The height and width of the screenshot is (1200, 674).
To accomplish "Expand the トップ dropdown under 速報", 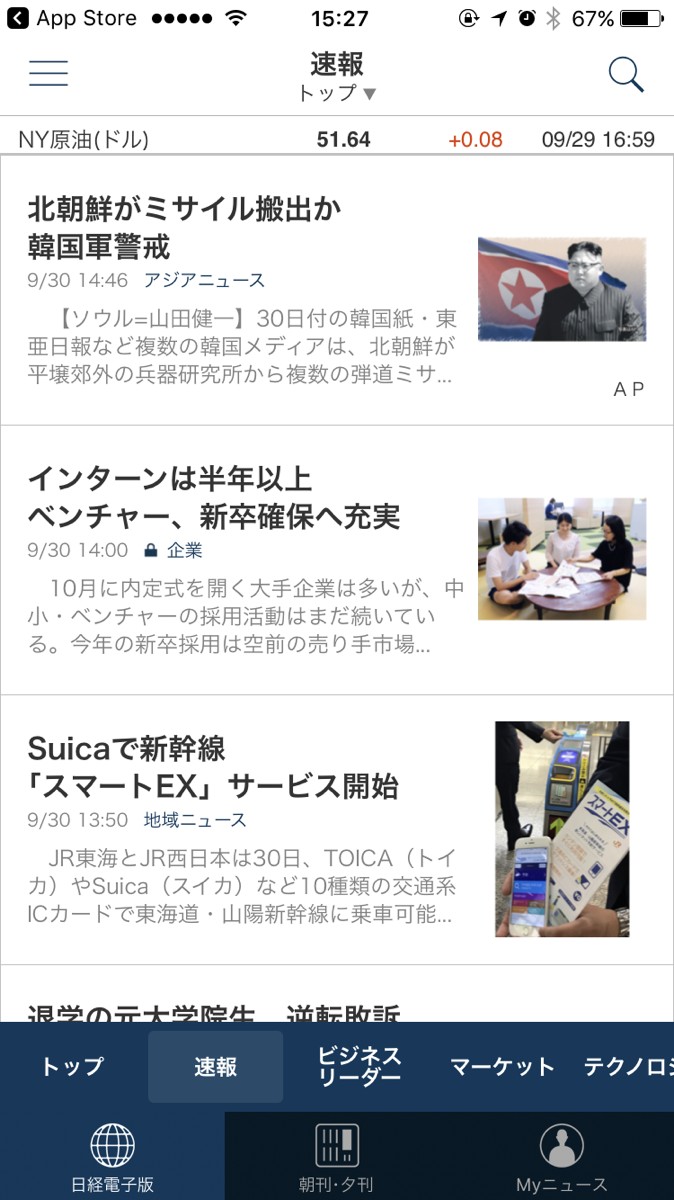I will coord(337,94).
